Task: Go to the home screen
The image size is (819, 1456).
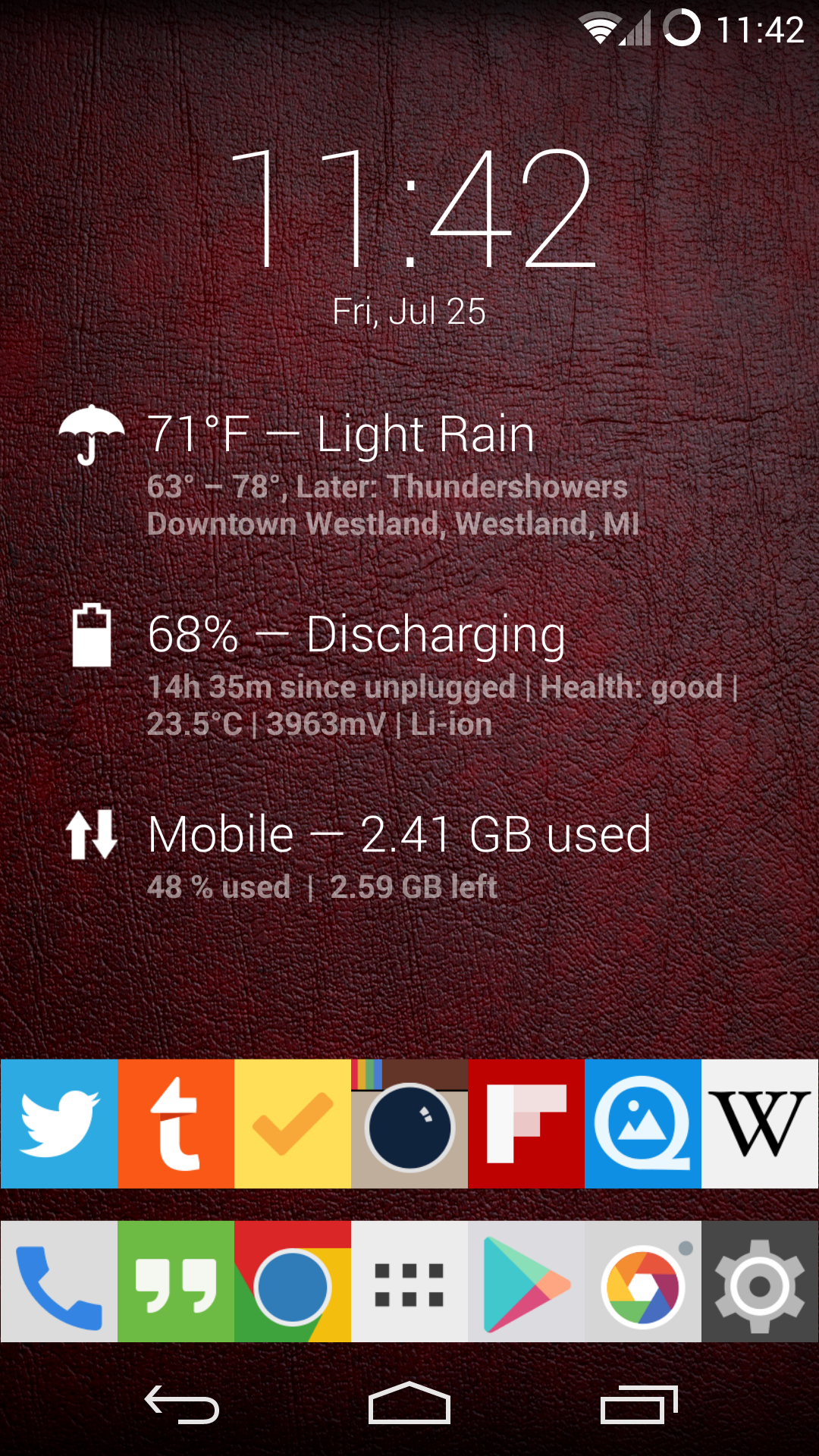Action: (x=409, y=1403)
